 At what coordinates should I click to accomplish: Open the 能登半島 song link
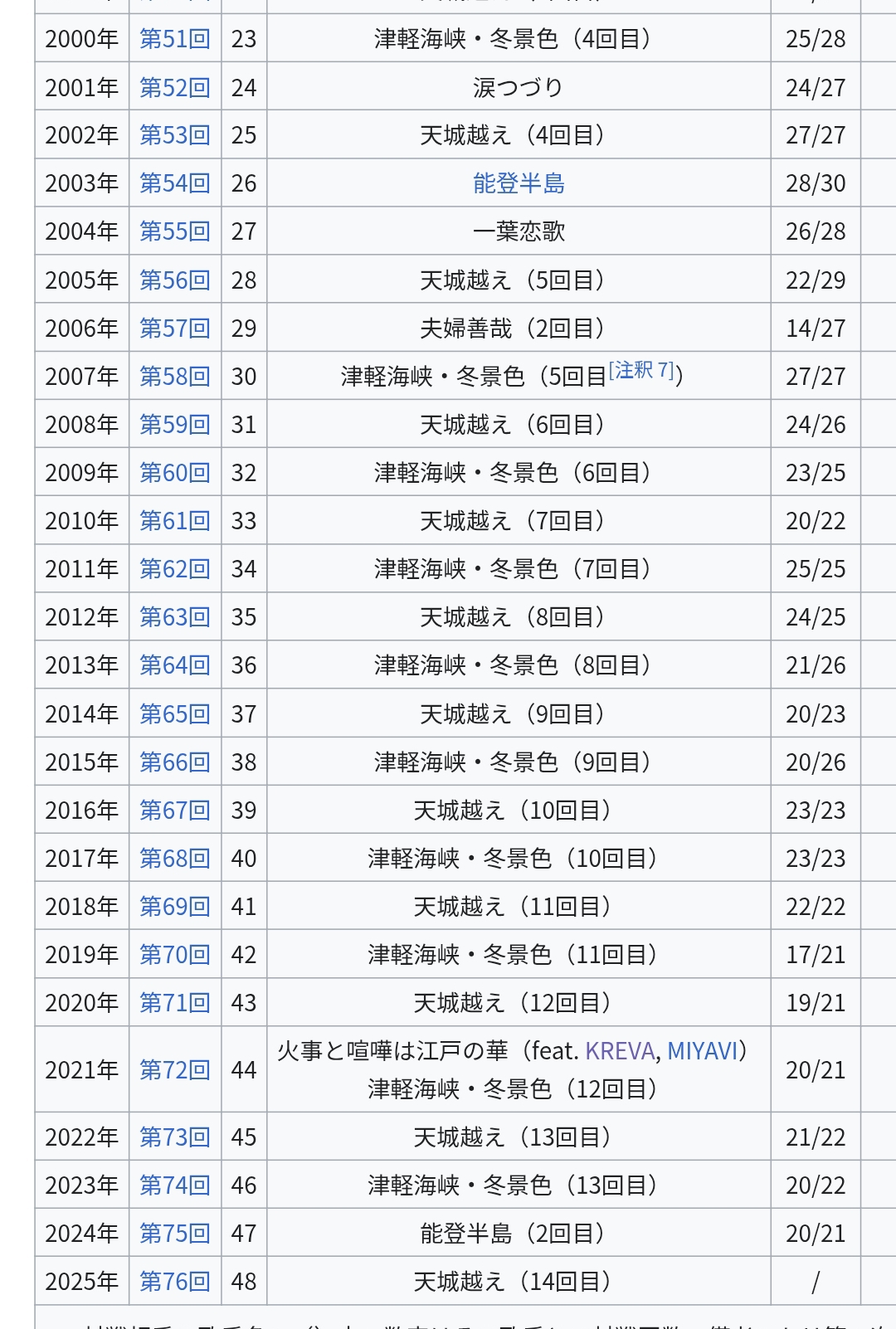pos(519,183)
